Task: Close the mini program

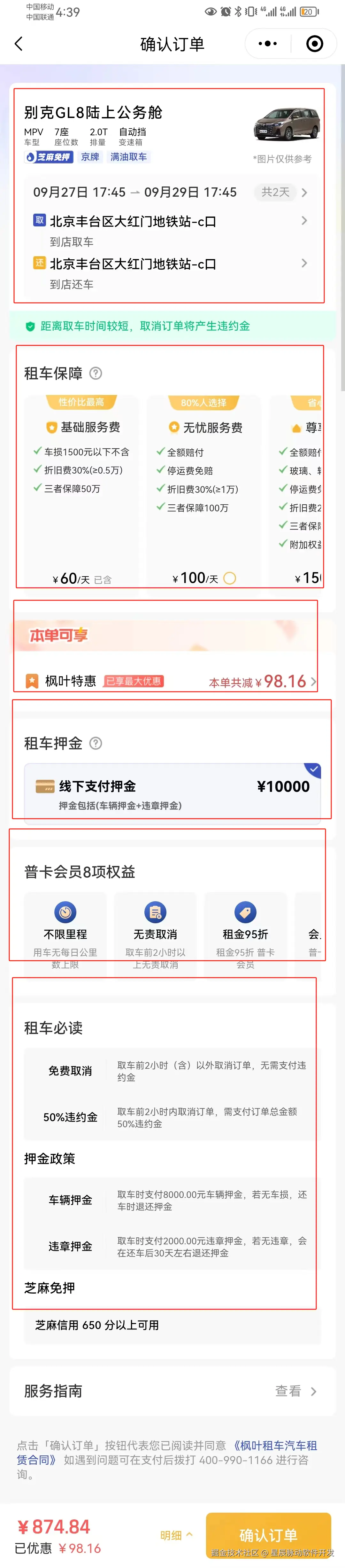Action: point(314,44)
